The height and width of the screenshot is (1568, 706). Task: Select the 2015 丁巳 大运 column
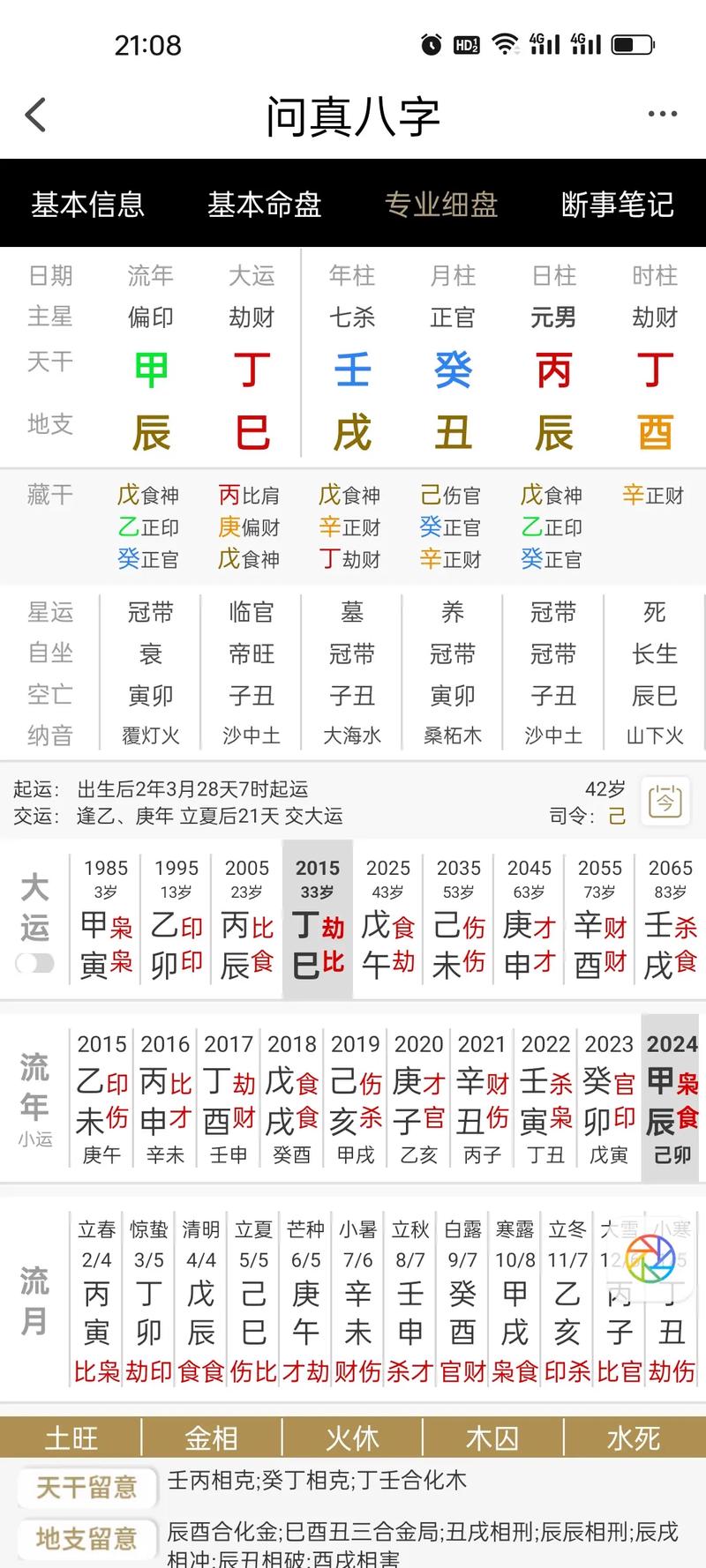point(318,920)
